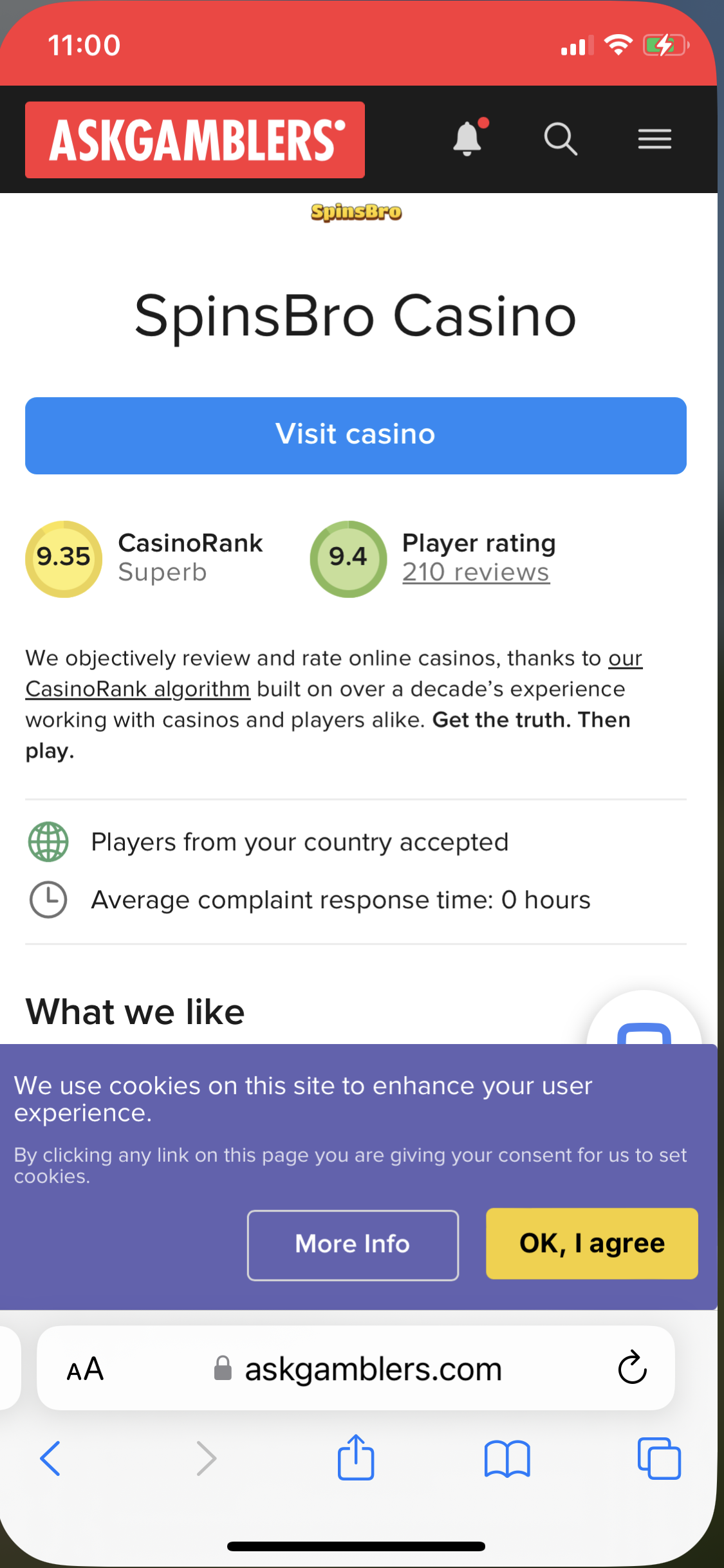Open the 210 reviews link

coord(476,572)
